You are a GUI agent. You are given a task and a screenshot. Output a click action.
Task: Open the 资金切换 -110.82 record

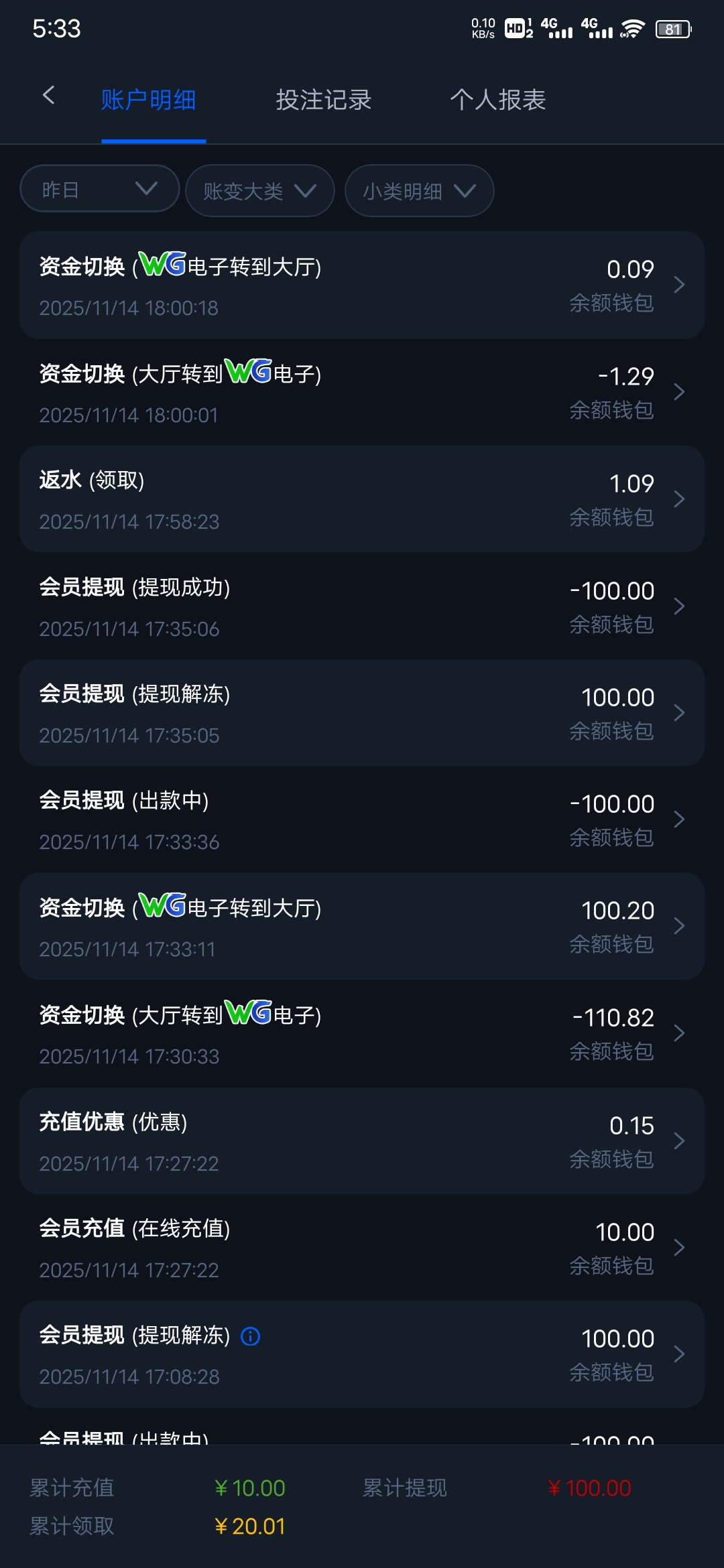point(362,1034)
